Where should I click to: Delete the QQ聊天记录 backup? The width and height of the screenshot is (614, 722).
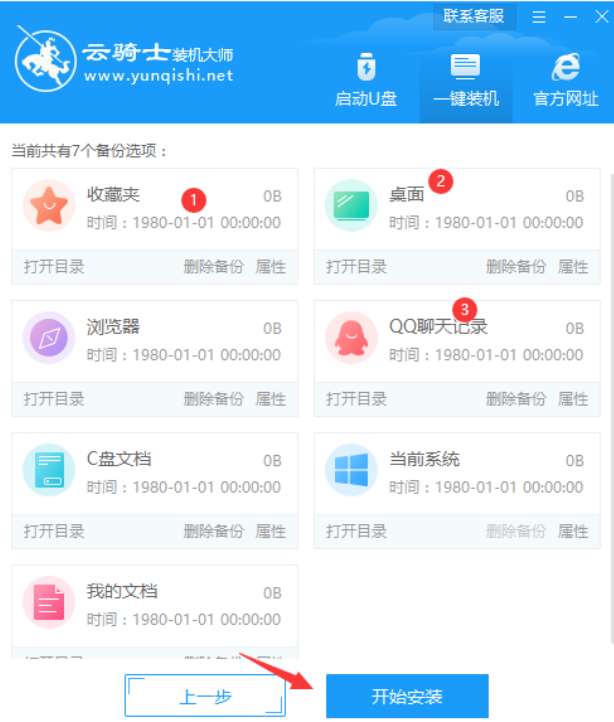point(516,399)
